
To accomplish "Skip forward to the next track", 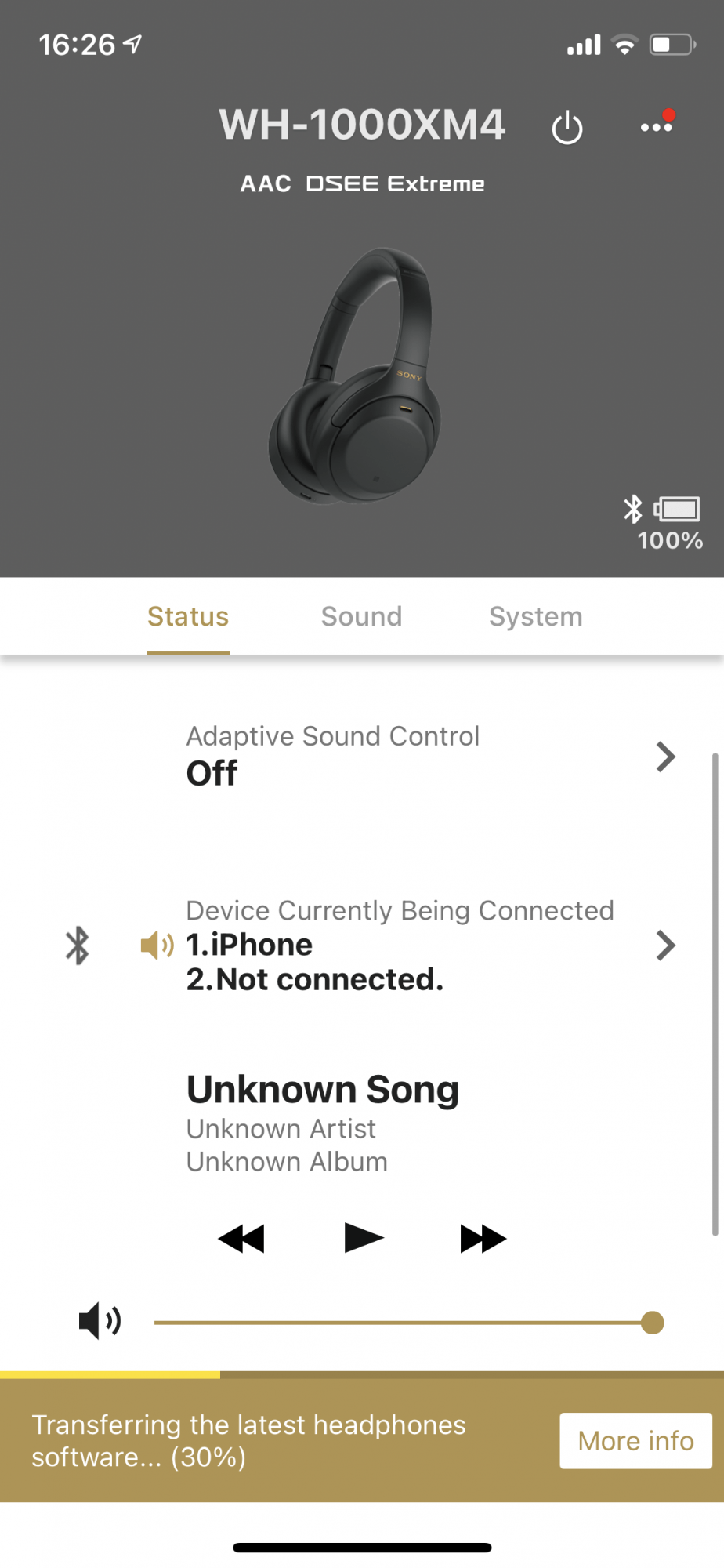I will tap(483, 1239).
